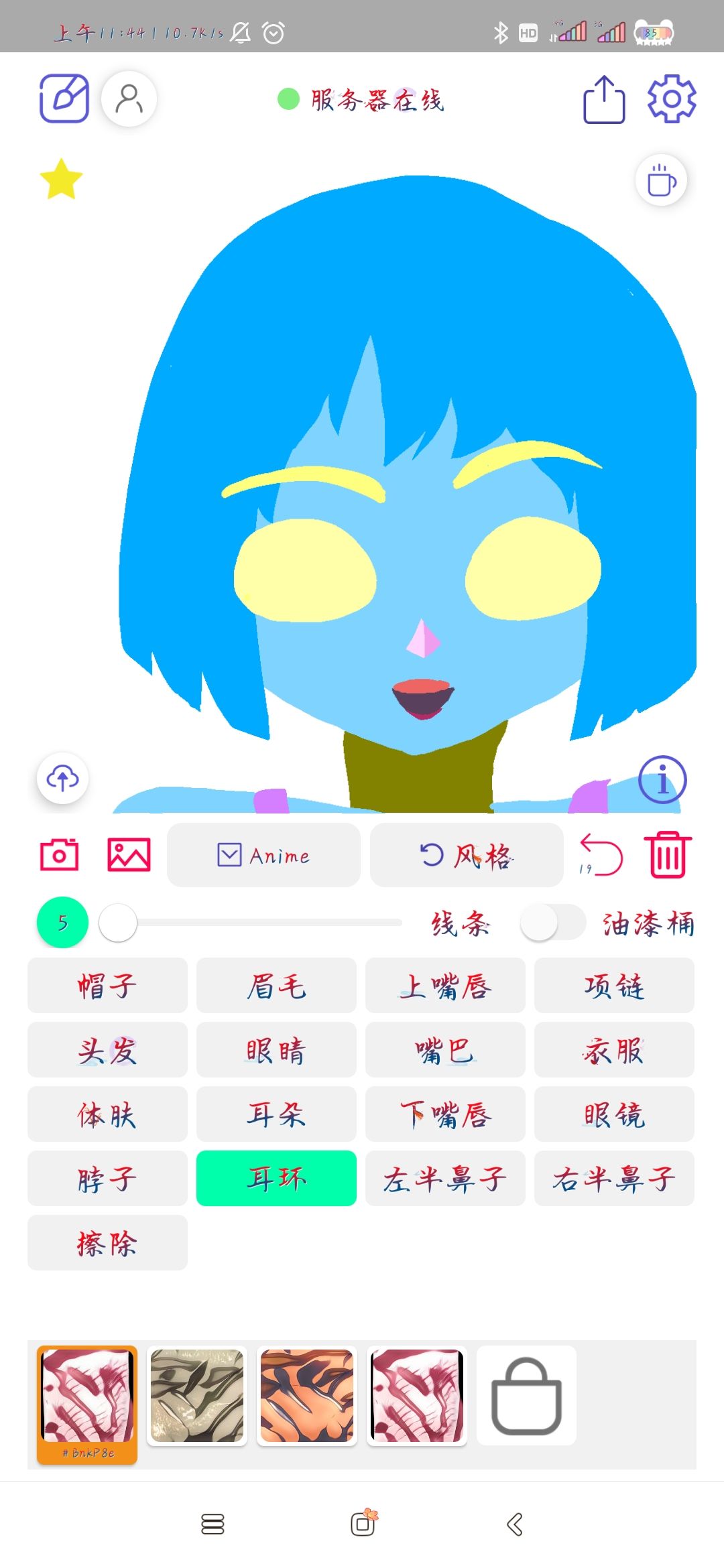Image resolution: width=724 pixels, height=1568 pixels.
Task: Pick the orange style thumbnail
Action: (x=306, y=1396)
